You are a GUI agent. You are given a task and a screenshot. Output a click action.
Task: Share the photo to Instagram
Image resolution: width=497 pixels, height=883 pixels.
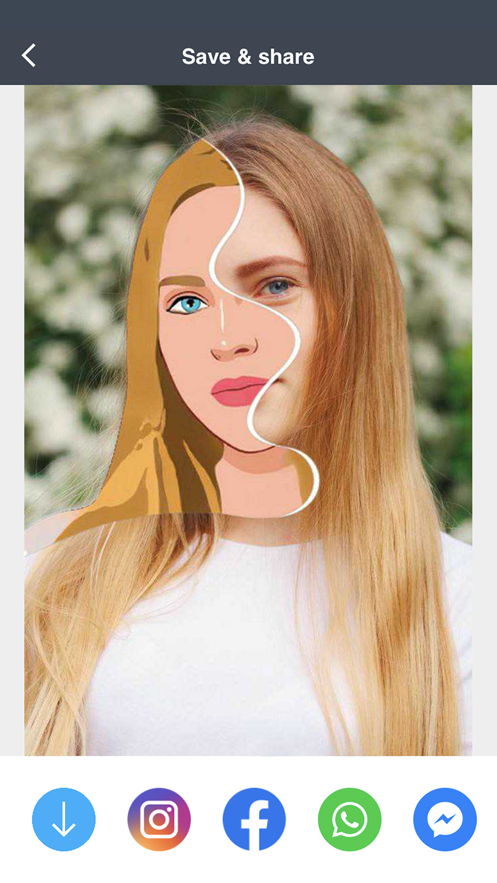159,819
